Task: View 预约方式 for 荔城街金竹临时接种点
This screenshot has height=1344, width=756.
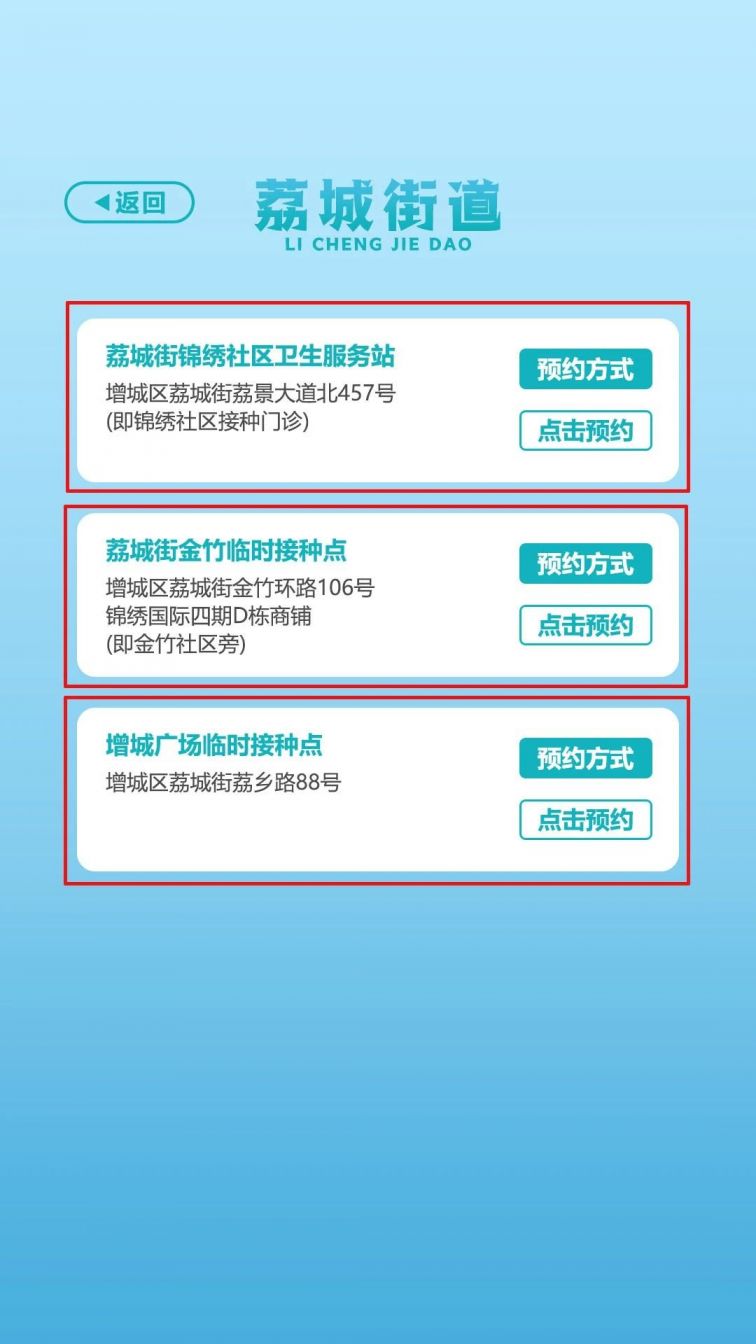Action: (585, 564)
